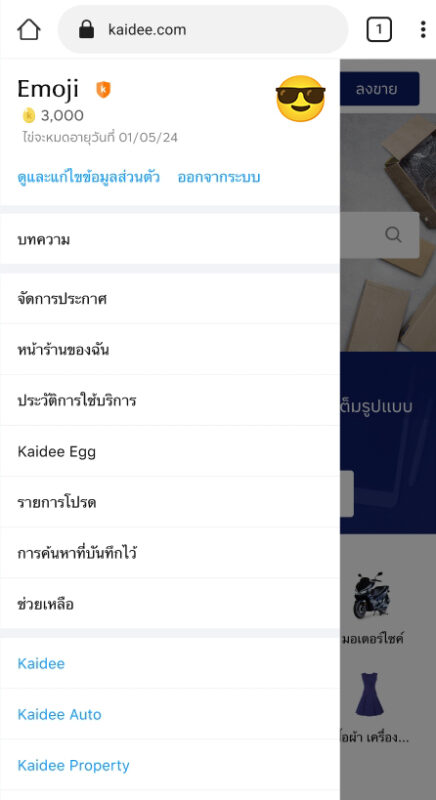Open ช่วยเหลือ help
Image resolution: width=436 pixels, height=800 pixels.
point(170,604)
